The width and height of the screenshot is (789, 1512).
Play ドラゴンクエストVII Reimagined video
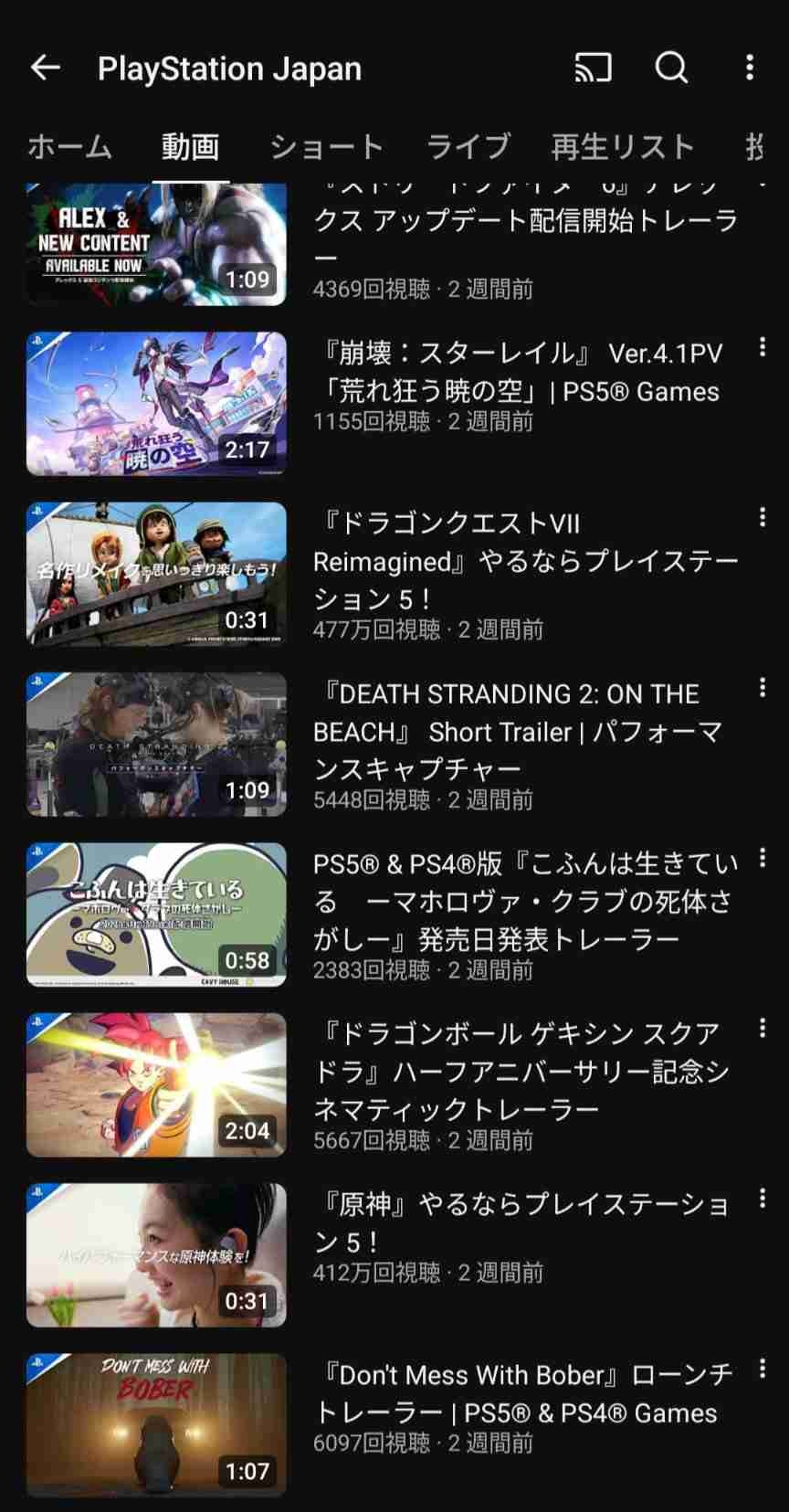click(x=156, y=574)
